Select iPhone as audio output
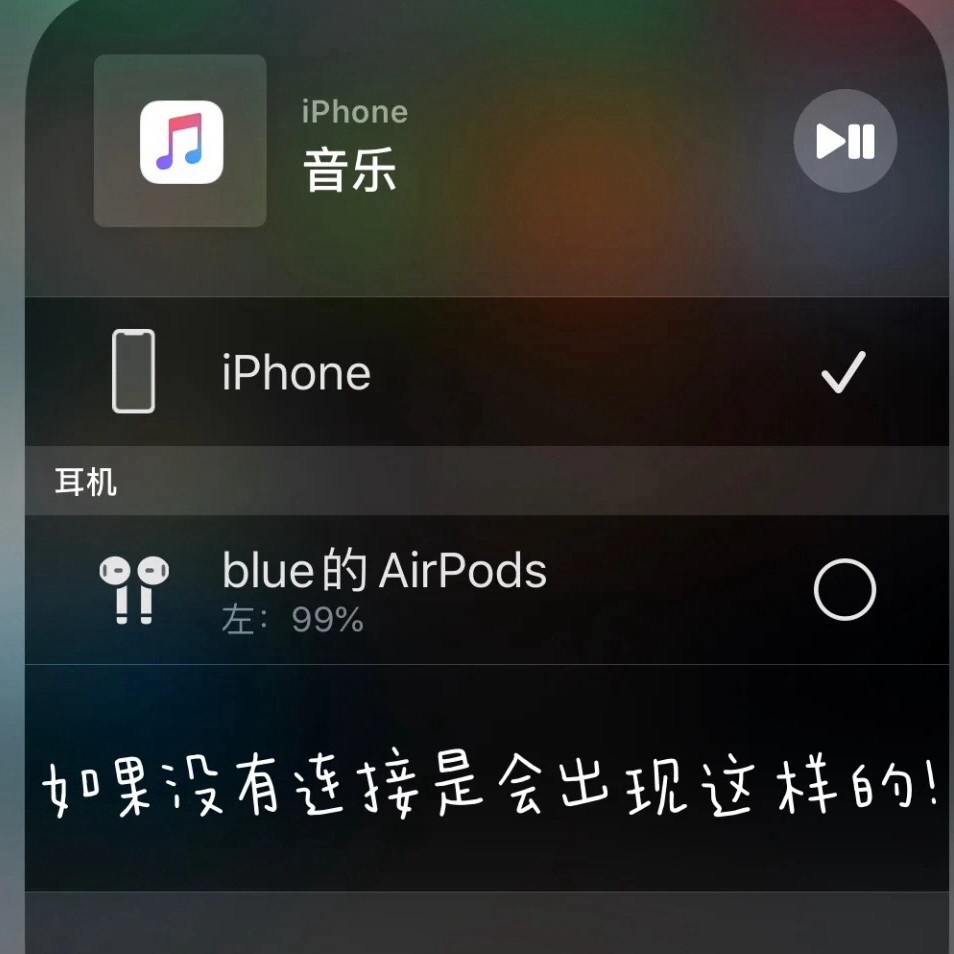The height and width of the screenshot is (954, 954). tap(486, 373)
